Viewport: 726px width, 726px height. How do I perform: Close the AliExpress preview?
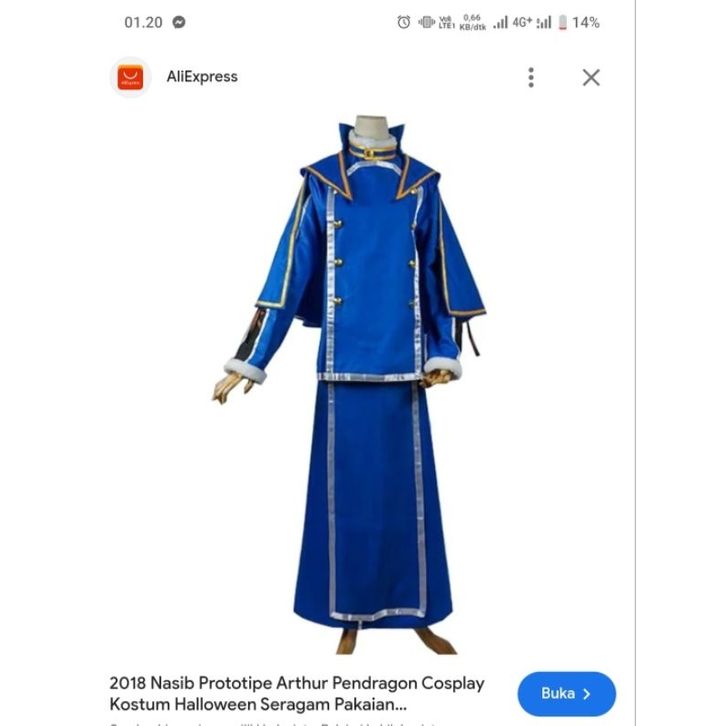tap(591, 77)
